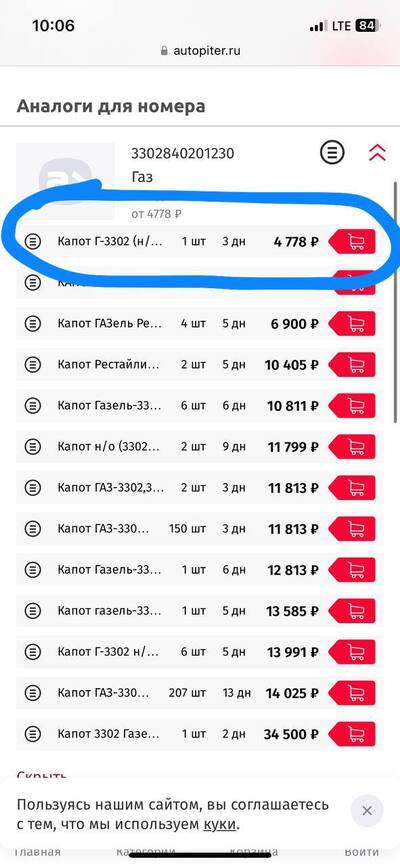Add the 6 900 ₽ Капот ГАЗель to cart
Viewport: 400px width, 866px height.
click(x=352, y=324)
